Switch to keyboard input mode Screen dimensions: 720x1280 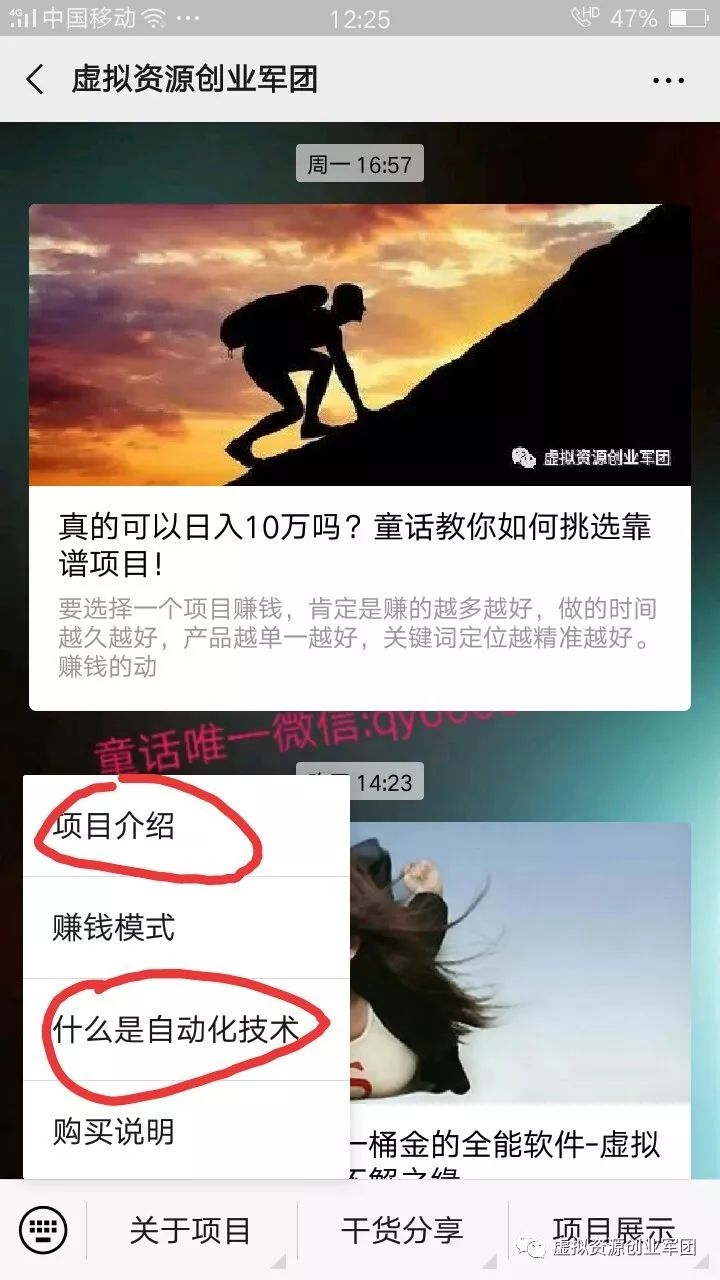point(43,1229)
